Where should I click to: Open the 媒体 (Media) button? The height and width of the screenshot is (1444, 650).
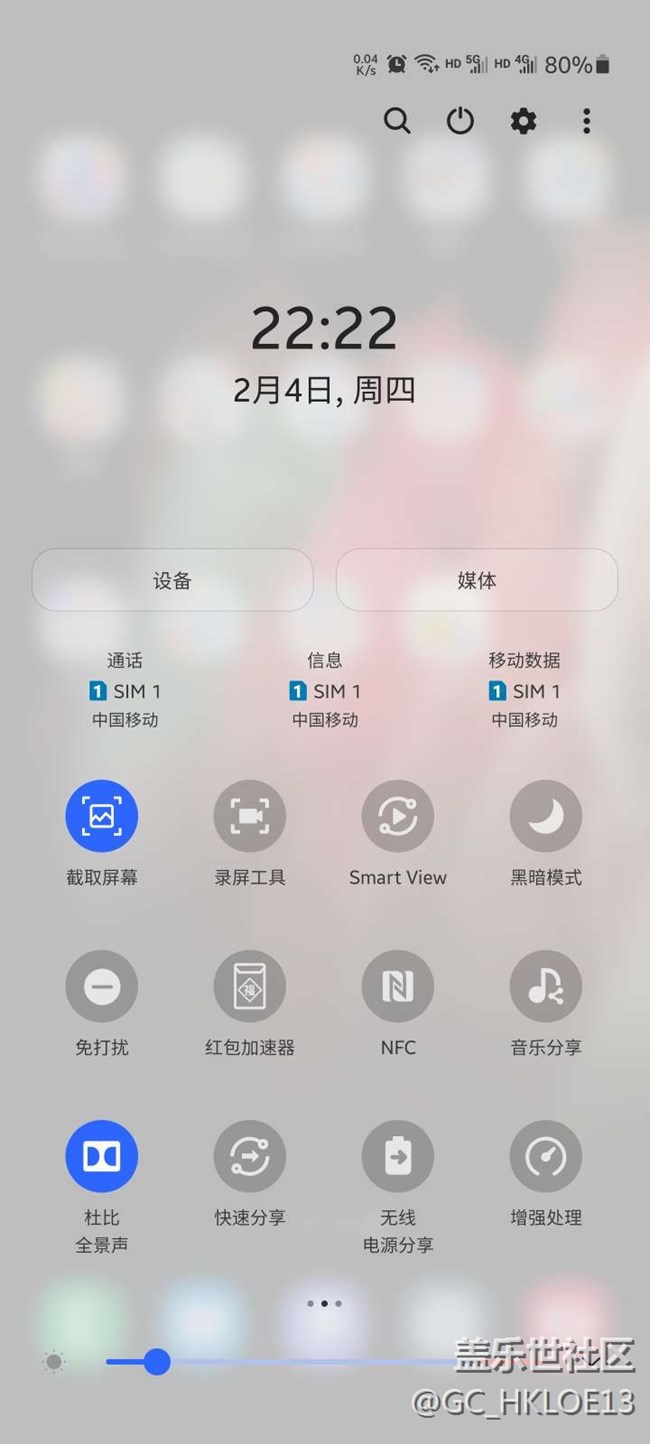pos(477,580)
